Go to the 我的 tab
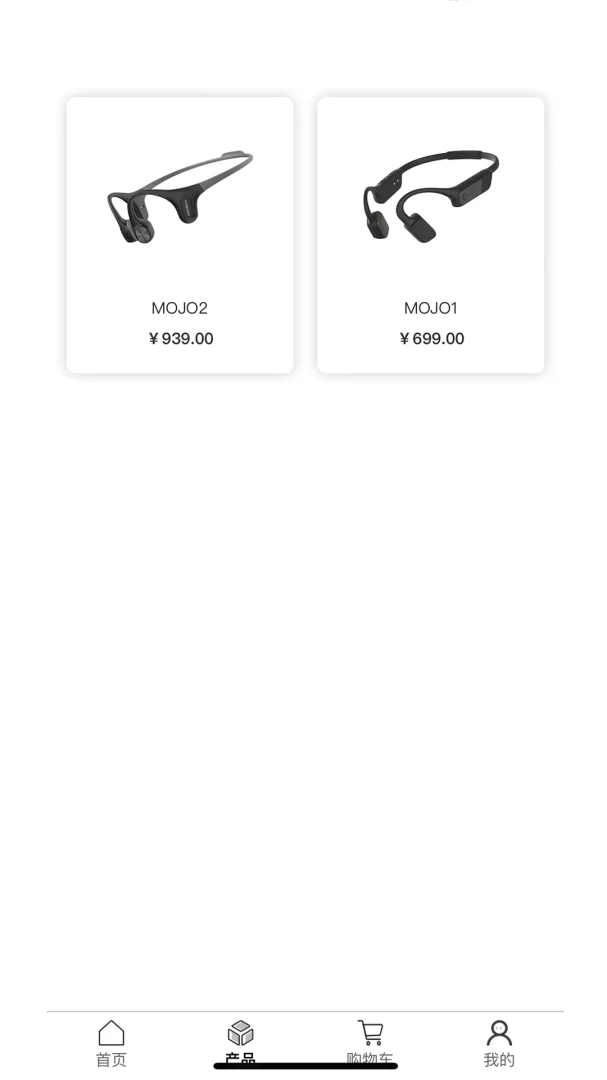The image size is (607, 1080). pyautogui.click(x=499, y=1042)
